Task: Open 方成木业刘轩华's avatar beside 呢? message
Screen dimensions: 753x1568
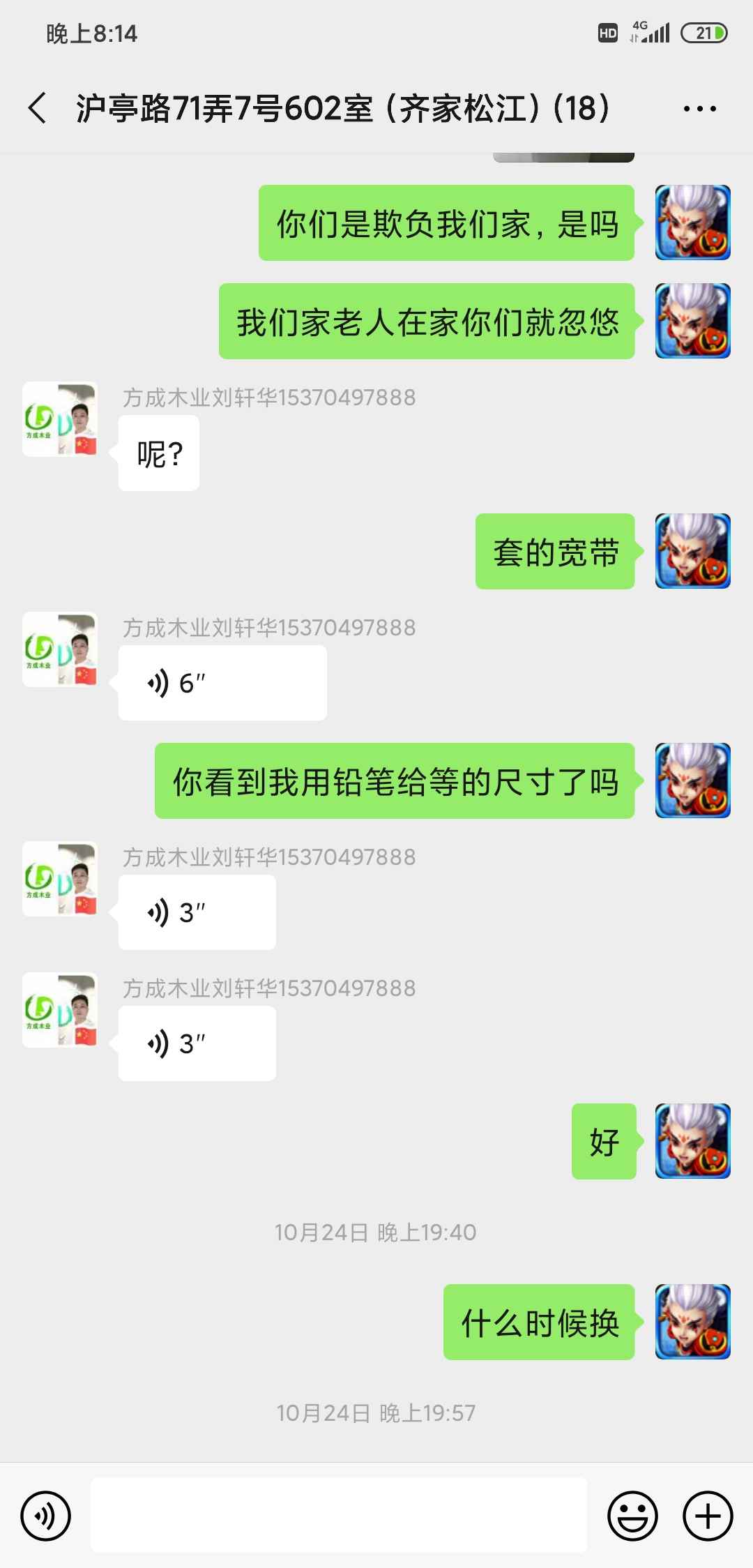Action: coord(60,419)
